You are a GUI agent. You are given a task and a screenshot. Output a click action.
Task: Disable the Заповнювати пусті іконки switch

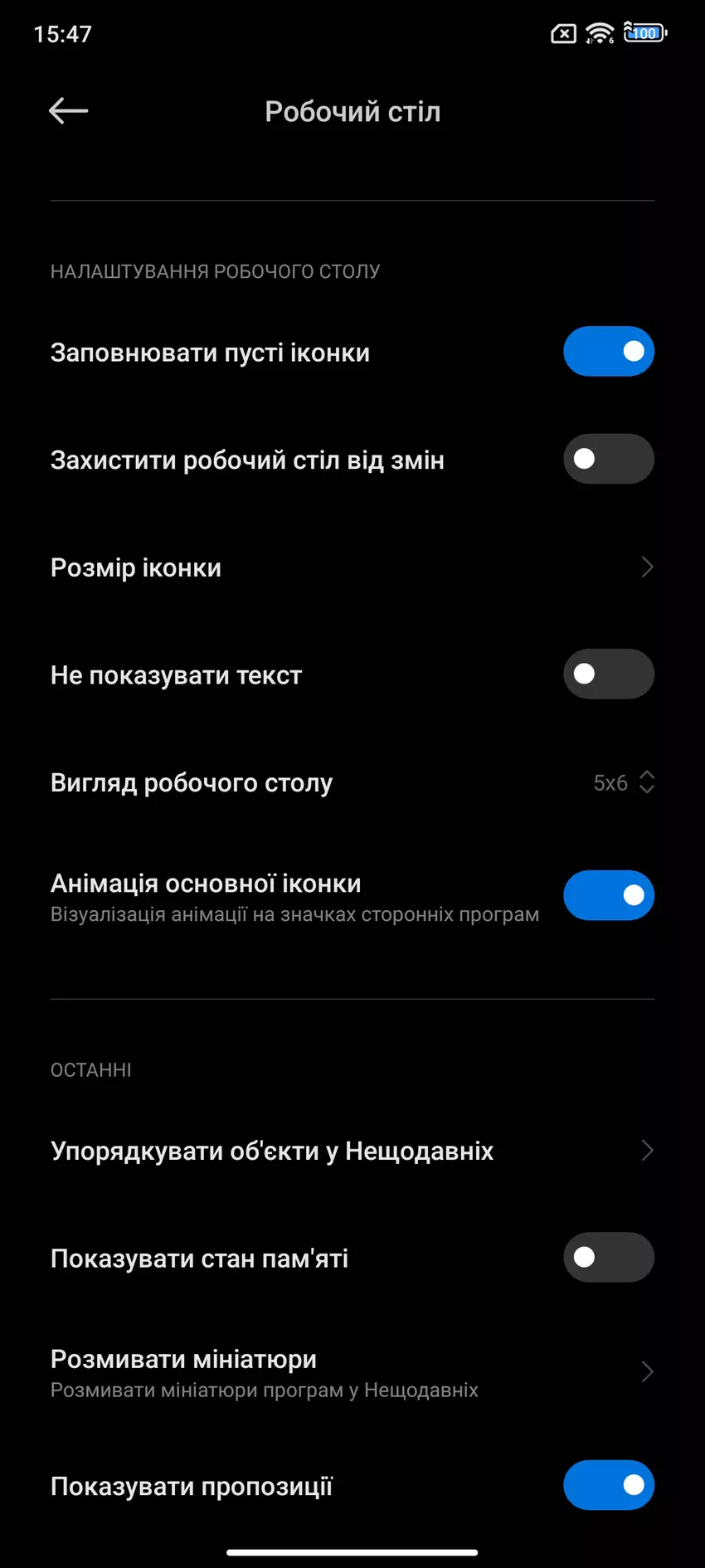[608, 352]
